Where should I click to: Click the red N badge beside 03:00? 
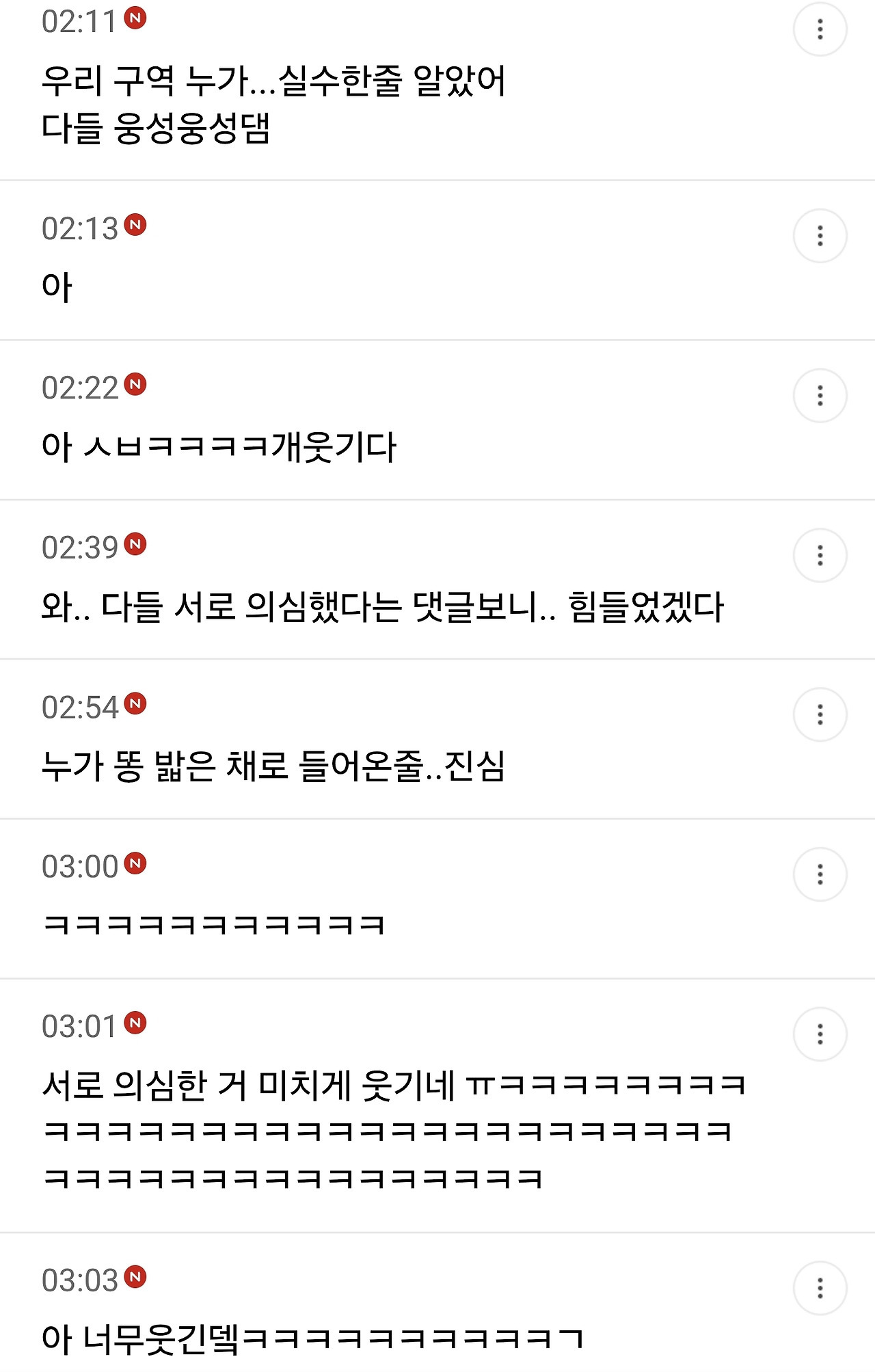coord(134,863)
